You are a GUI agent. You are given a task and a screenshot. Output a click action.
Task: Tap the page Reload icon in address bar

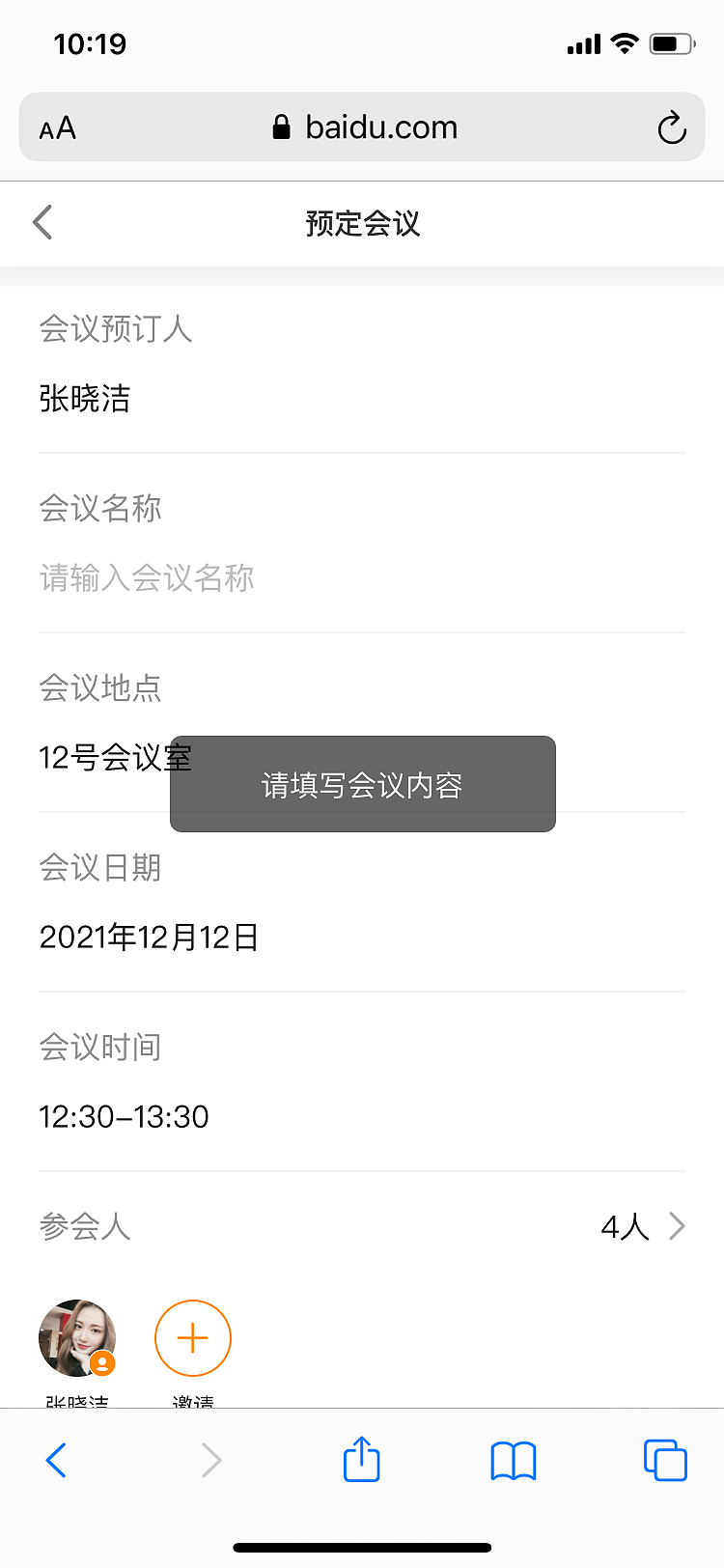click(x=671, y=126)
